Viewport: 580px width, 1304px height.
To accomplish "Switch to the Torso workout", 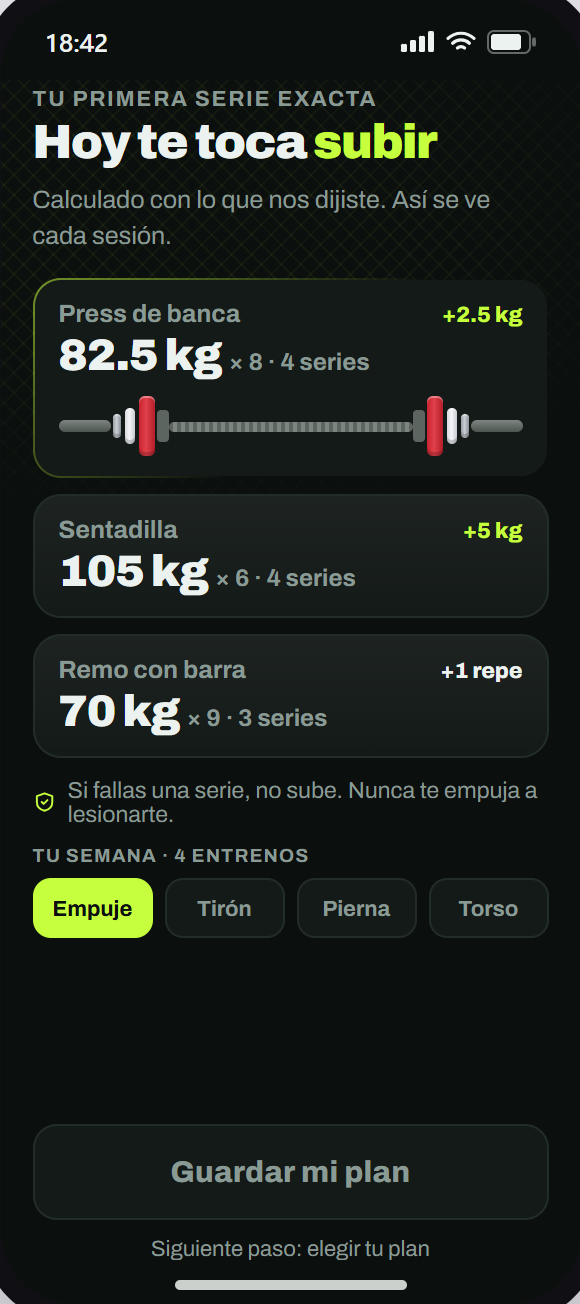I will tap(489, 908).
